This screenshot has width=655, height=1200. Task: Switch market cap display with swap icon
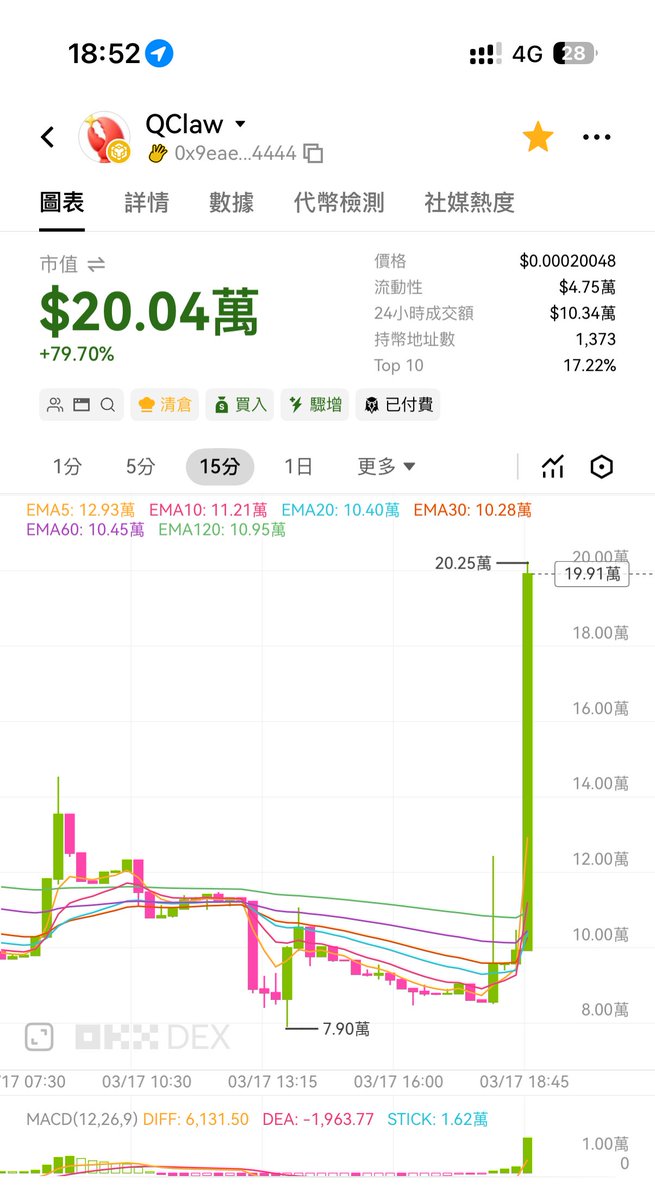(x=96, y=264)
